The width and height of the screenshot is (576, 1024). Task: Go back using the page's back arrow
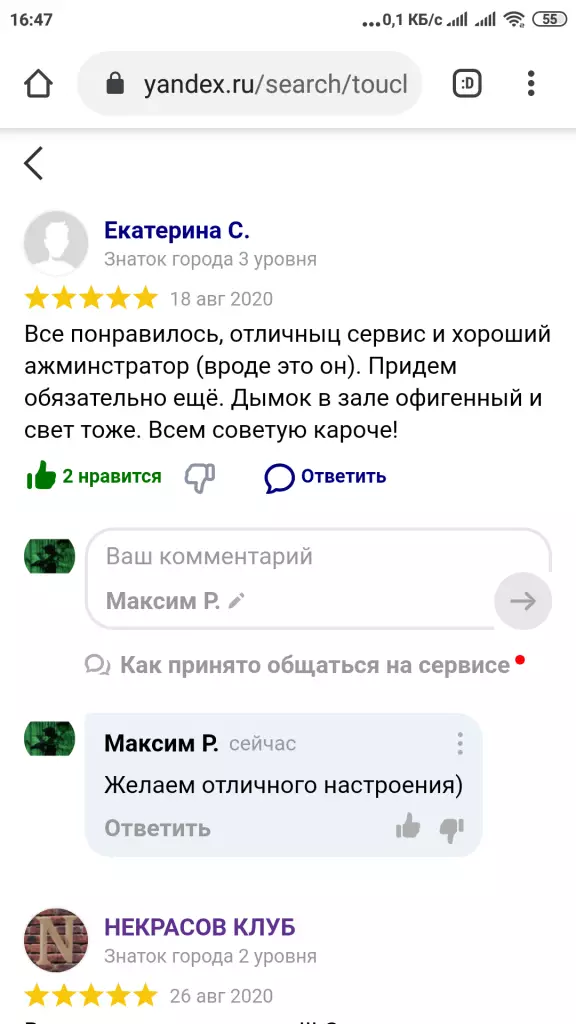[33, 163]
